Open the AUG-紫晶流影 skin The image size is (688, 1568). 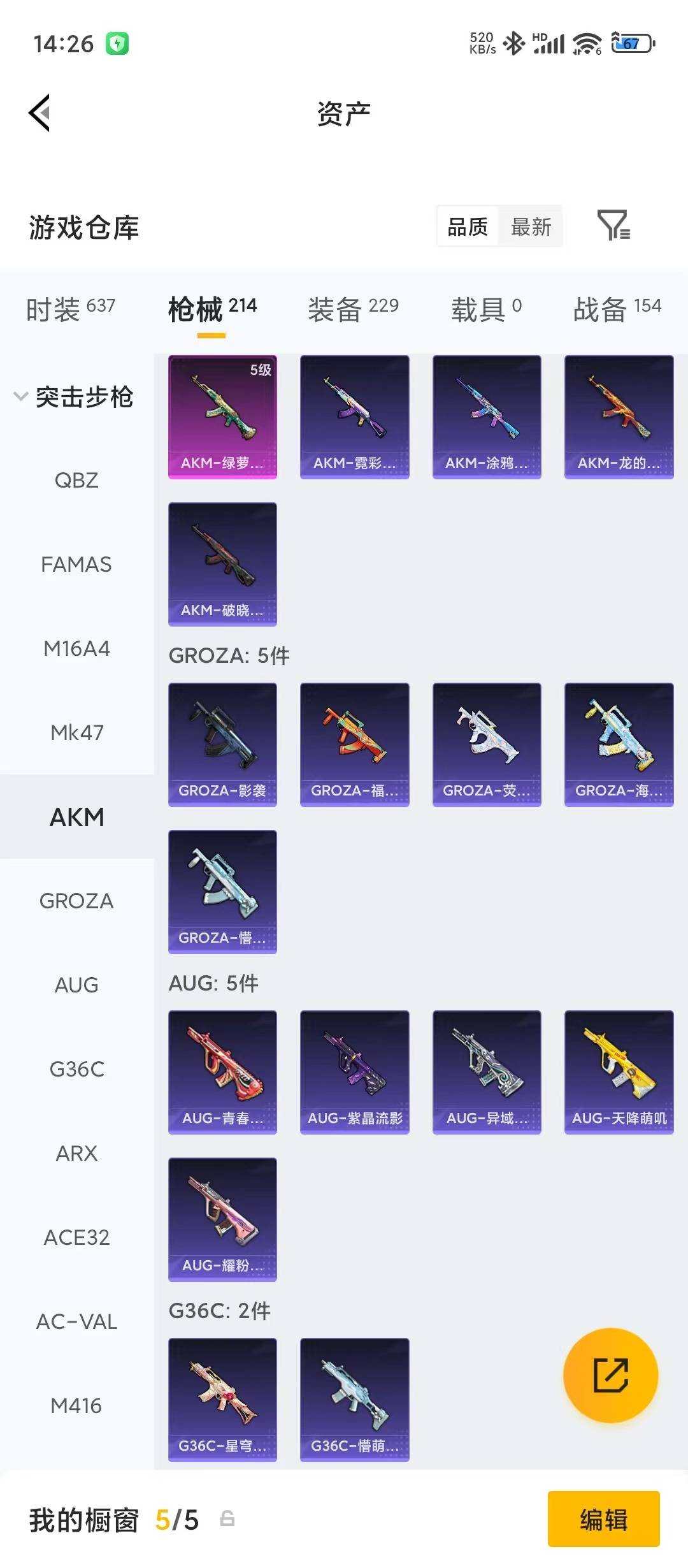[354, 1072]
